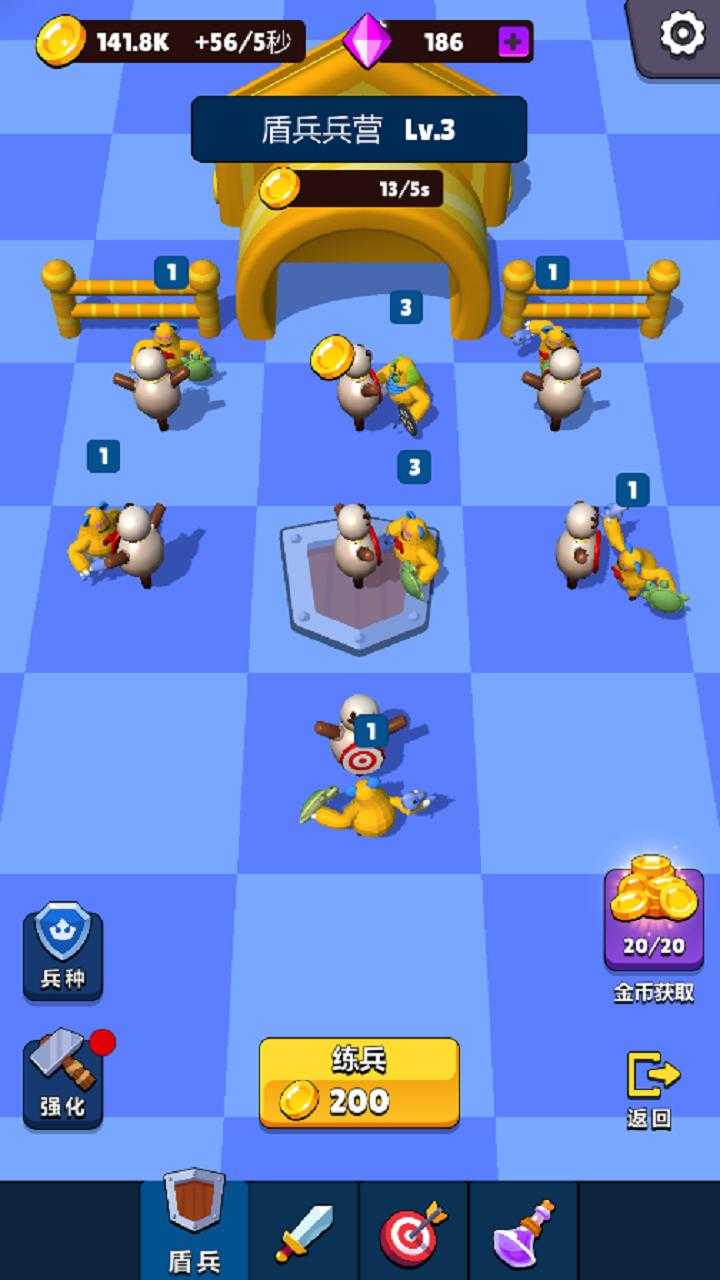Switch to the archer target tab
The height and width of the screenshot is (1280, 720).
pos(413,1232)
